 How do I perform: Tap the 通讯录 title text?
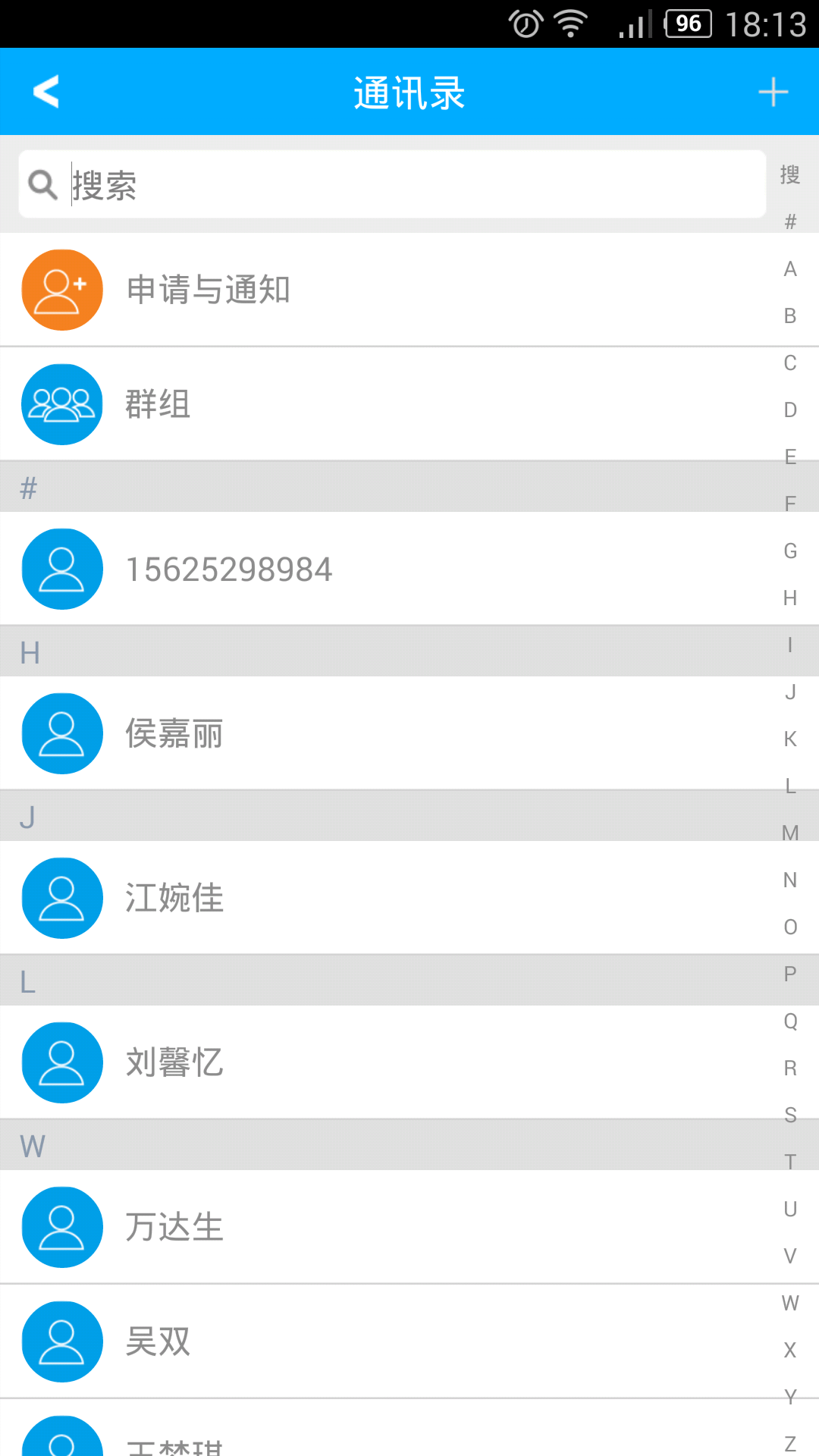point(409,91)
